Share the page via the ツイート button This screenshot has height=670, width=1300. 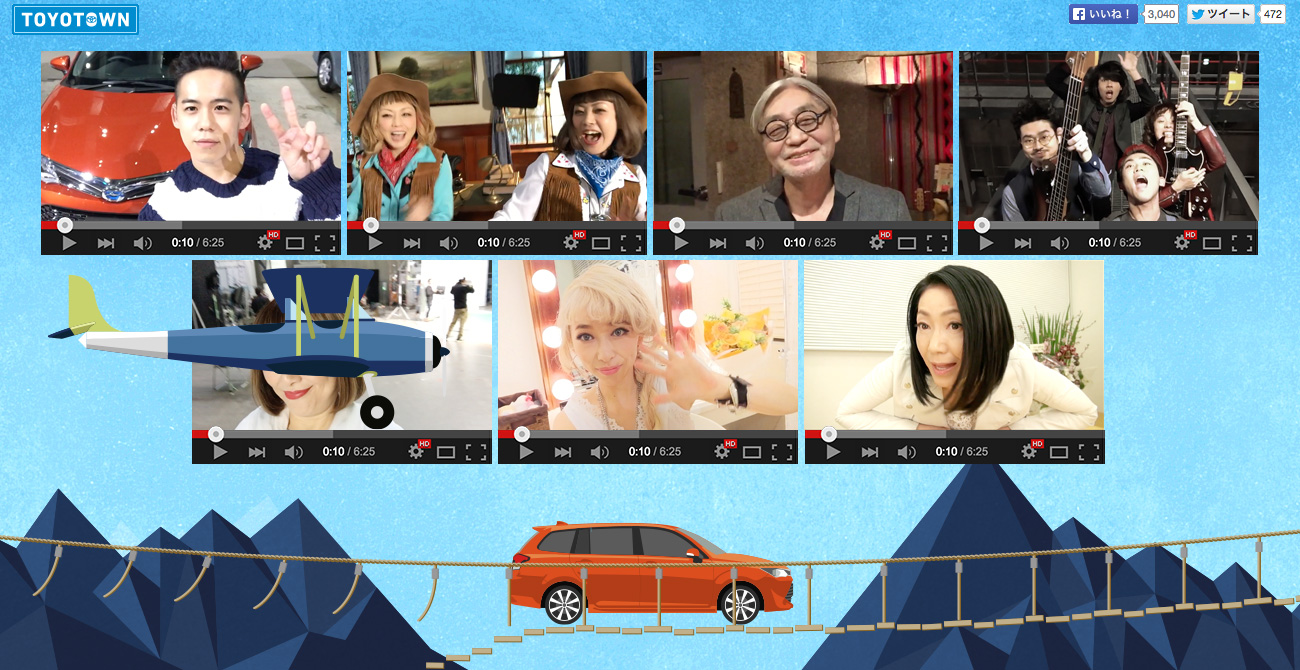(x=1220, y=14)
